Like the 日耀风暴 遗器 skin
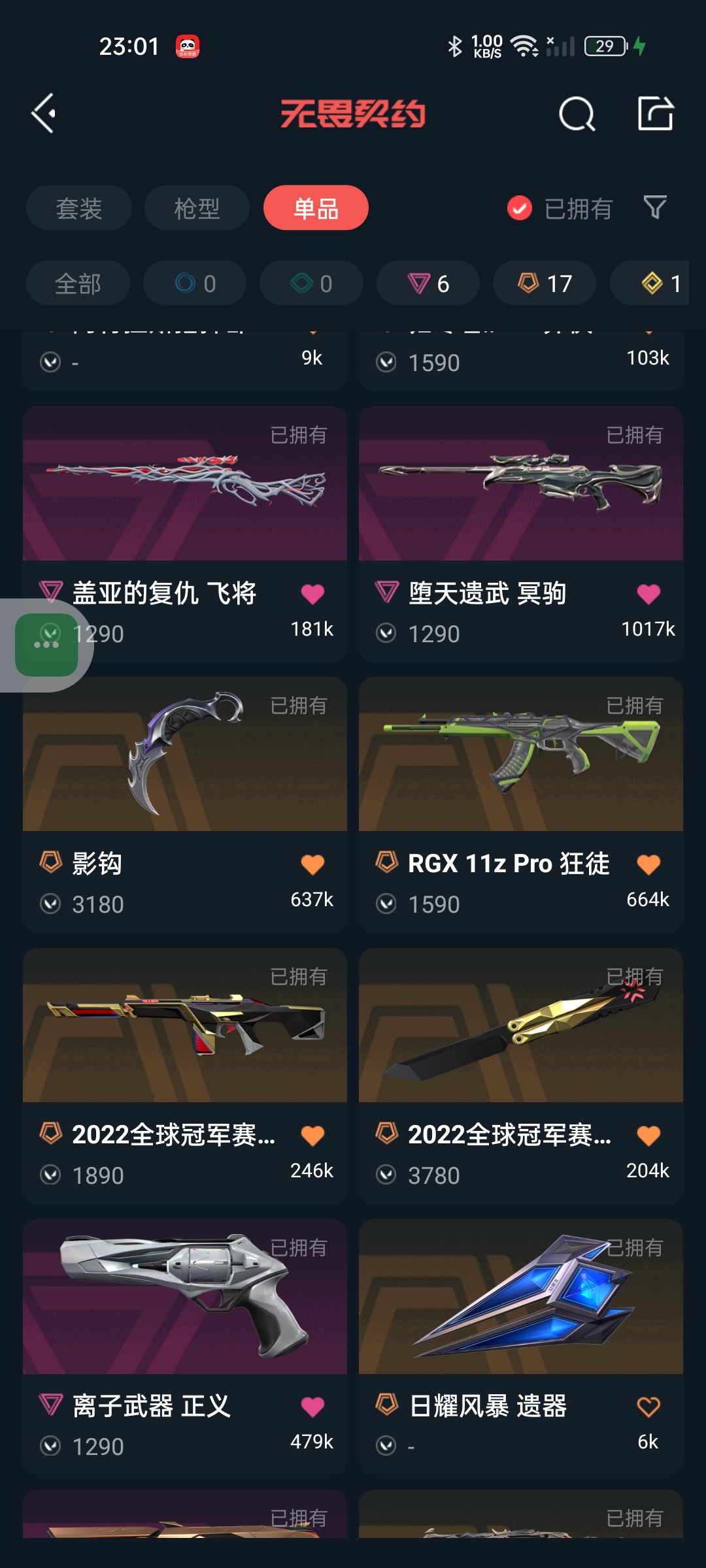The image size is (706, 1568). [648, 1407]
